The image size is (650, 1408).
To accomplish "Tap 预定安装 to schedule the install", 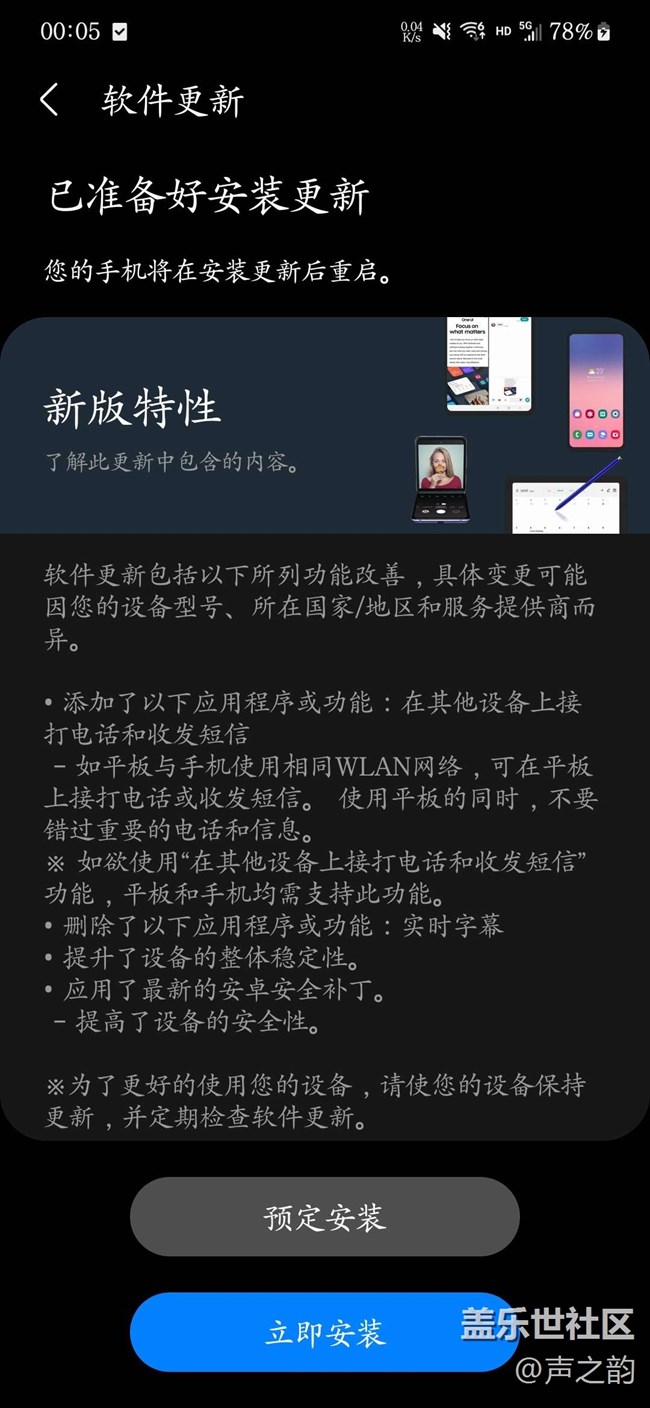I will [325, 1217].
